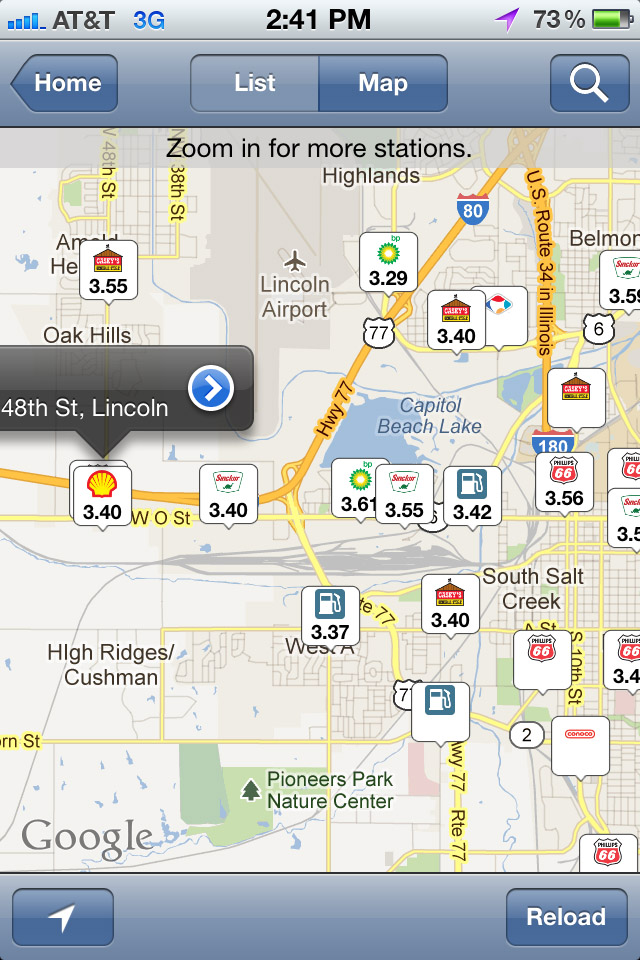This screenshot has width=640, height=960.
Task: Select the Map view segment
Action: pos(383,83)
